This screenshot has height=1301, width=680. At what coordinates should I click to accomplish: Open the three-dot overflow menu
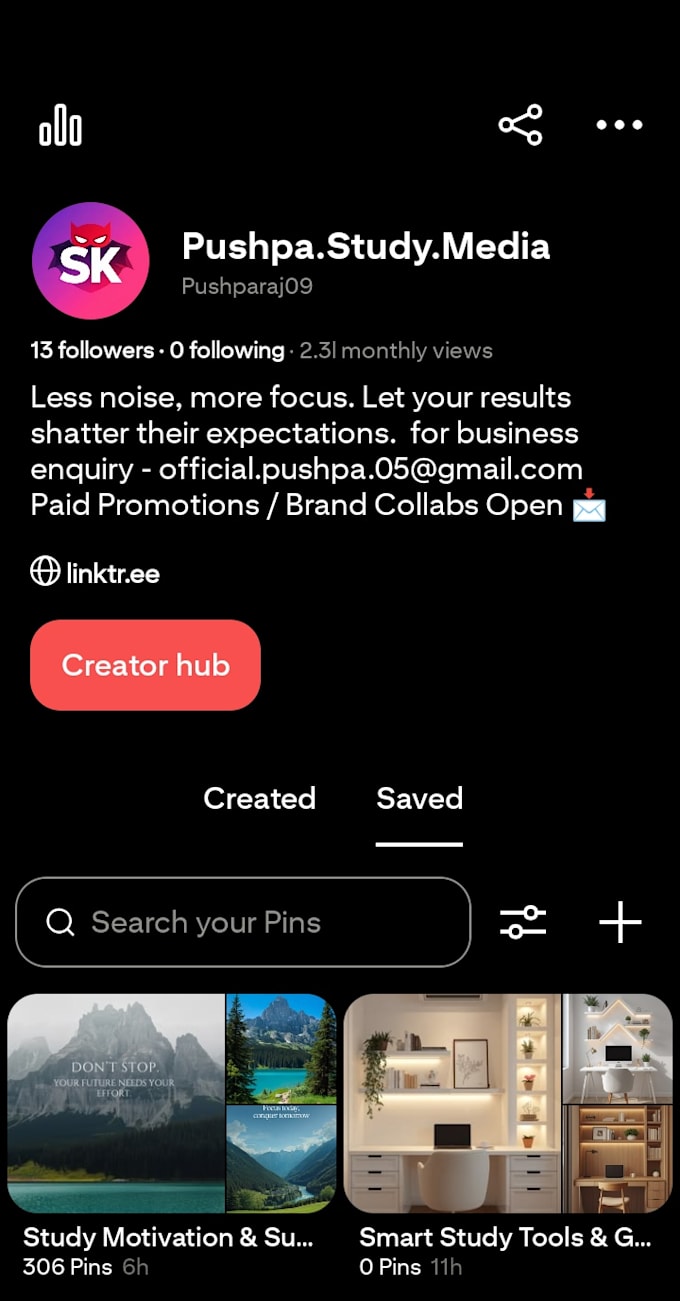coord(620,125)
